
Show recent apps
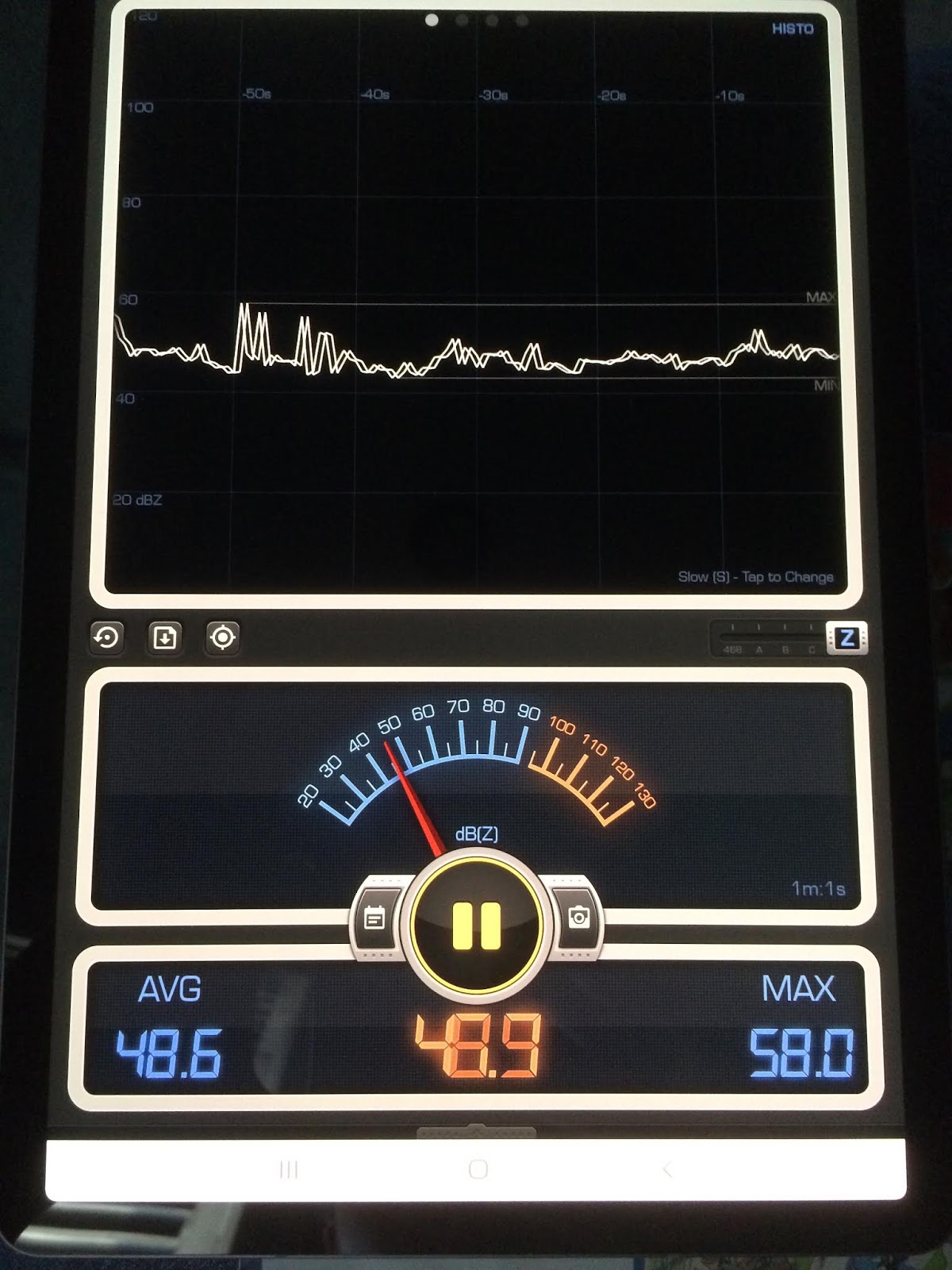(x=289, y=1169)
